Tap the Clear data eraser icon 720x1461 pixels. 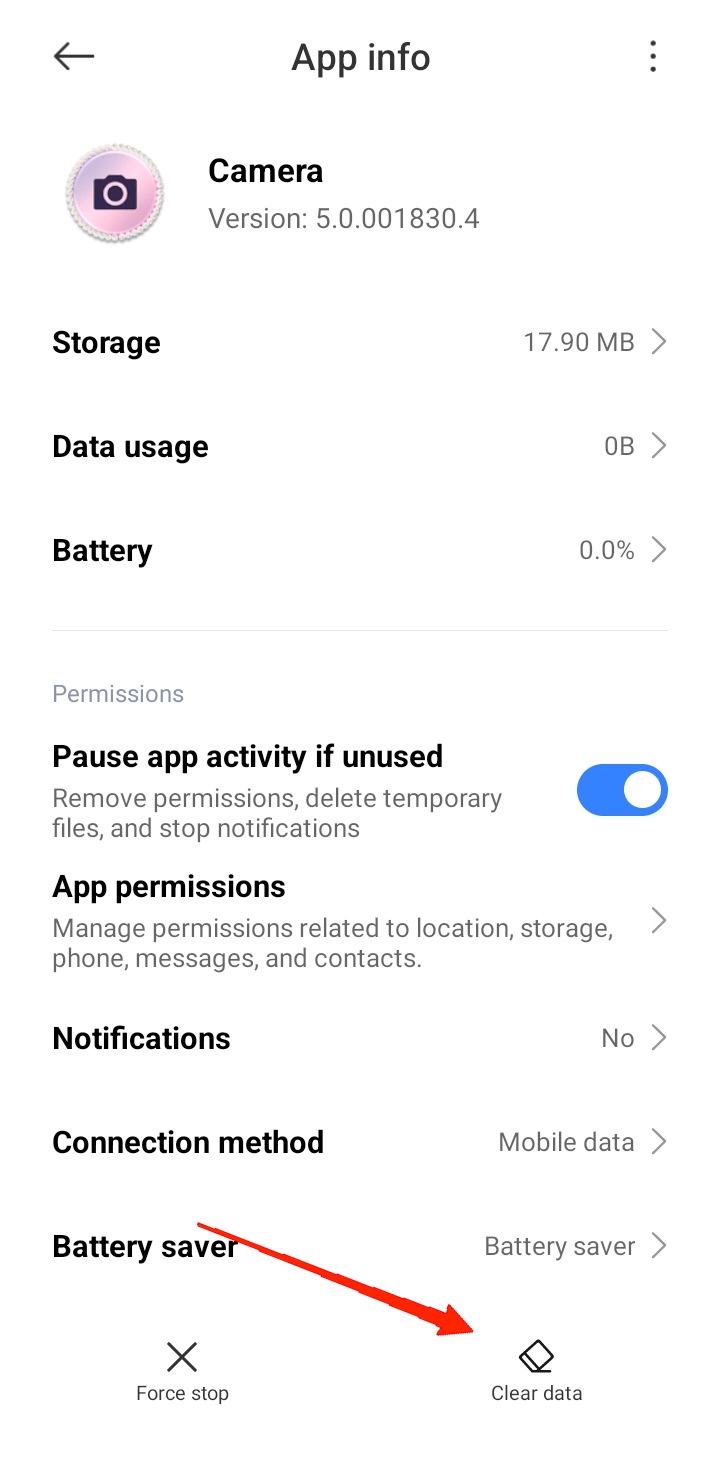coord(536,1356)
